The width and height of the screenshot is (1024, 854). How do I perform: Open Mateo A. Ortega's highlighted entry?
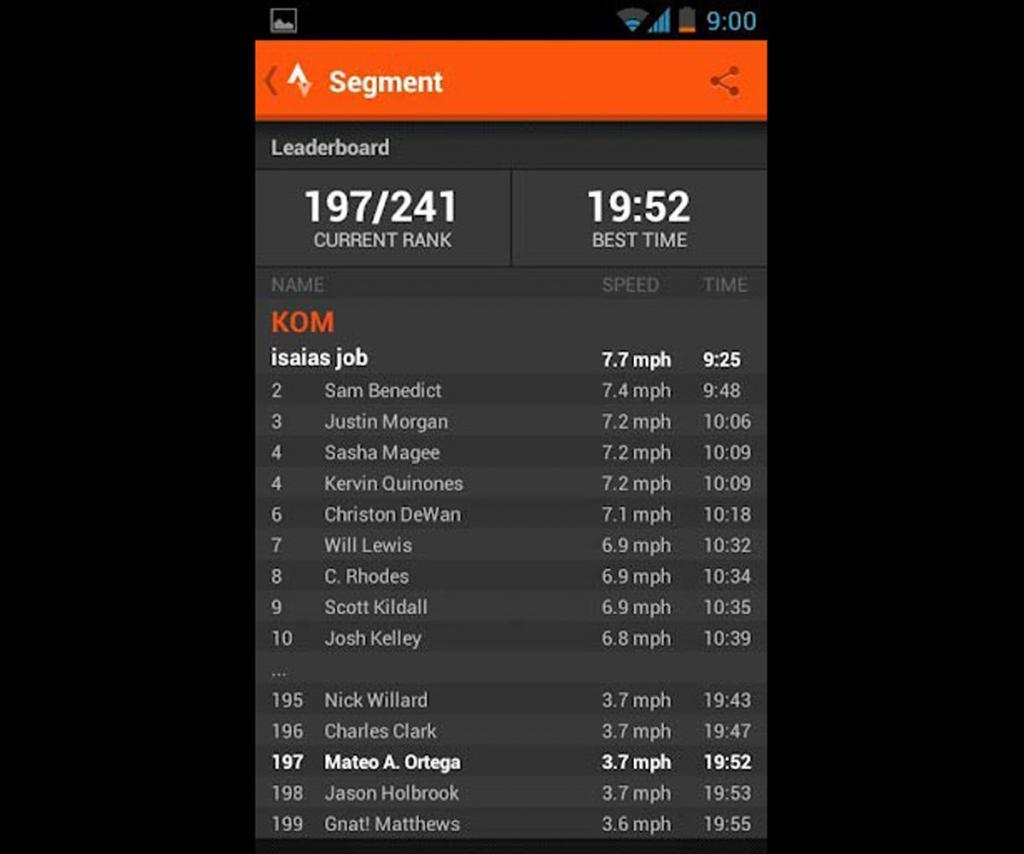(x=511, y=762)
